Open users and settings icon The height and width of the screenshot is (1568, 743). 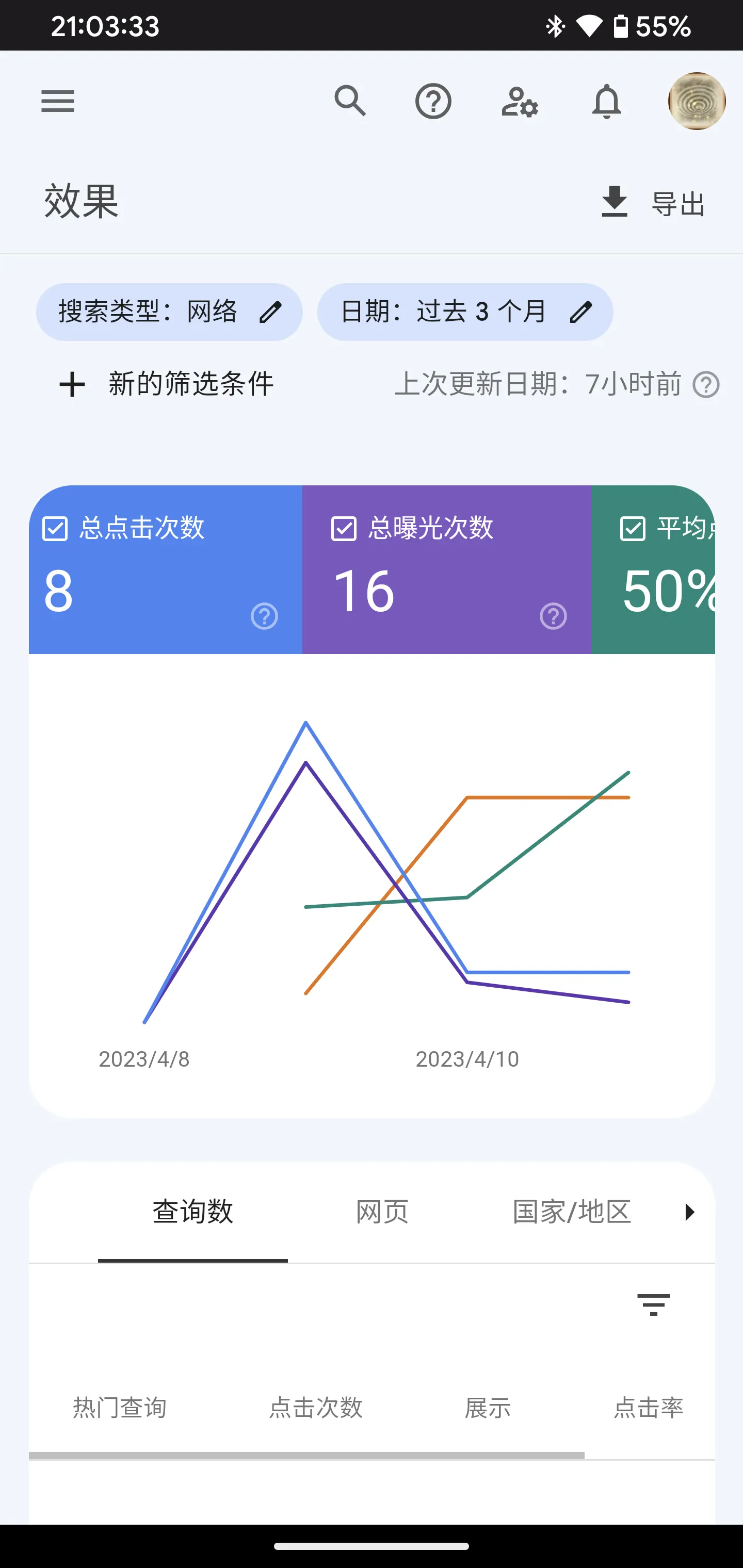pyautogui.click(x=520, y=101)
